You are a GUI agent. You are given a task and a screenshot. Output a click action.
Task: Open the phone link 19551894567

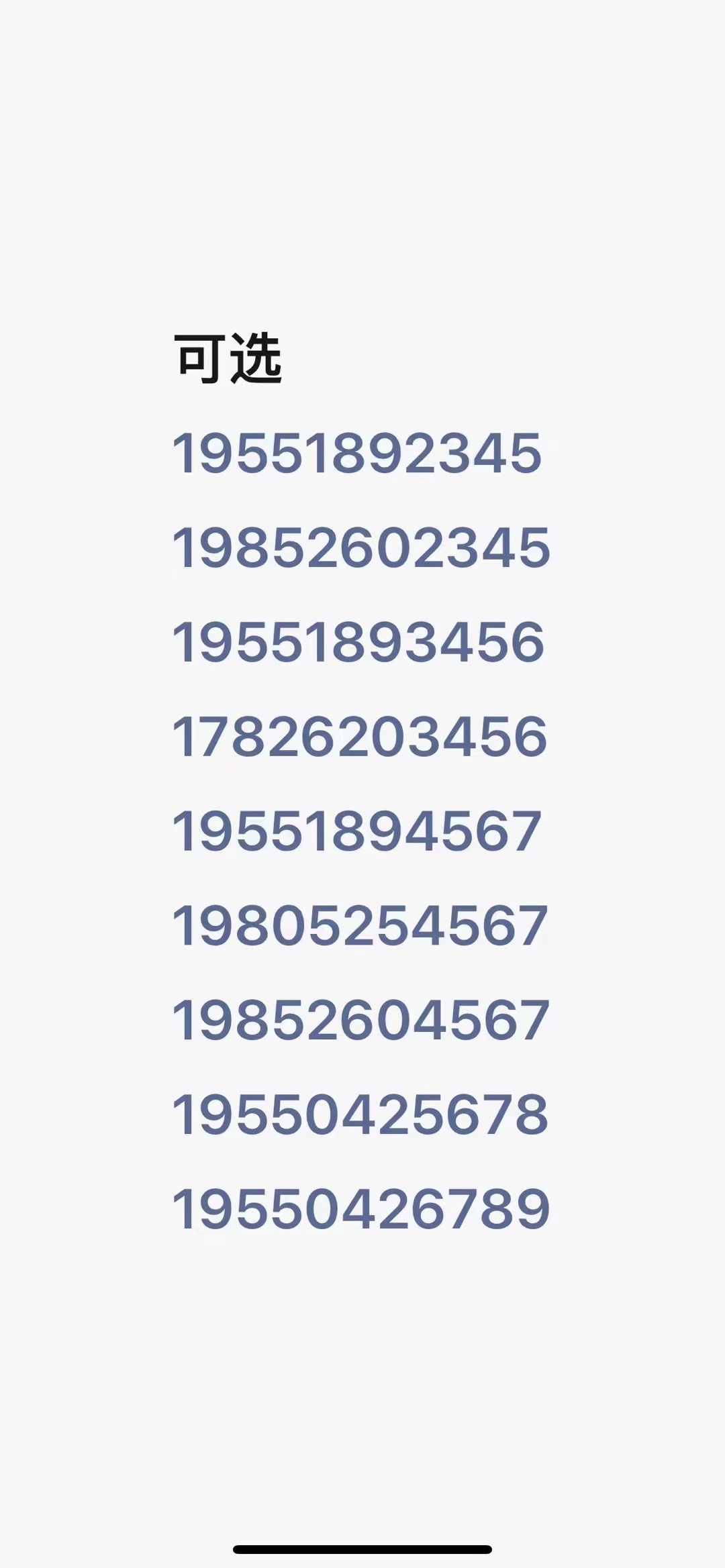357,832
